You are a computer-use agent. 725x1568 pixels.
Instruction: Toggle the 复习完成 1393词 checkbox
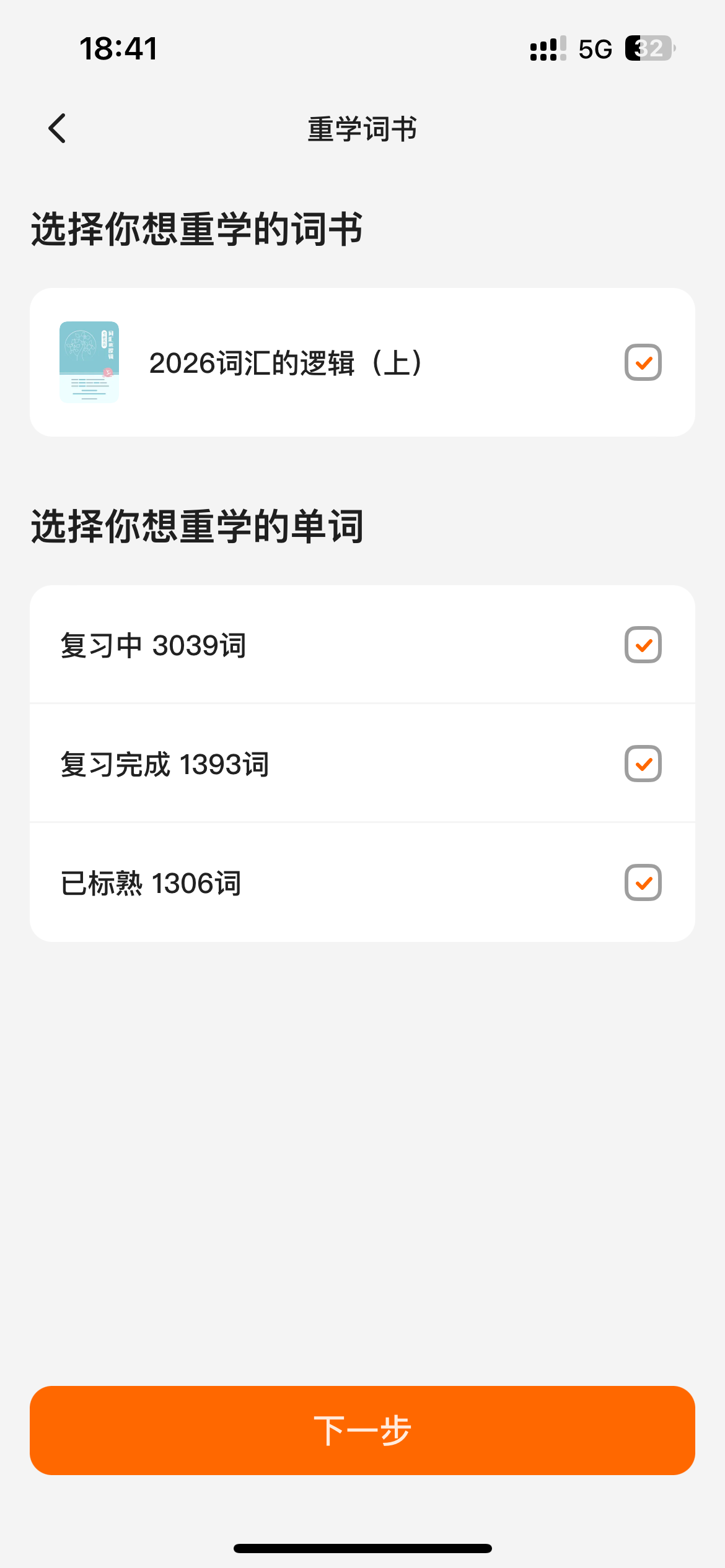[x=643, y=764]
